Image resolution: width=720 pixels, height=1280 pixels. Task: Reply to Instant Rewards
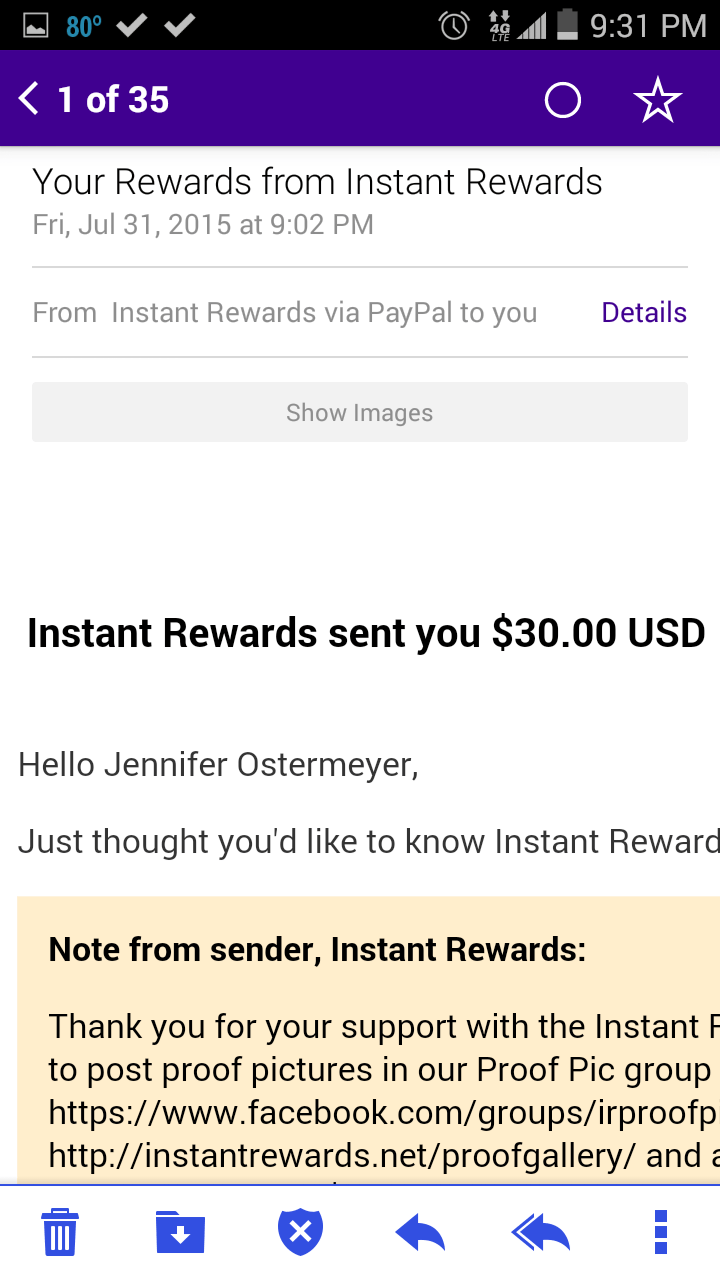click(x=420, y=1232)
